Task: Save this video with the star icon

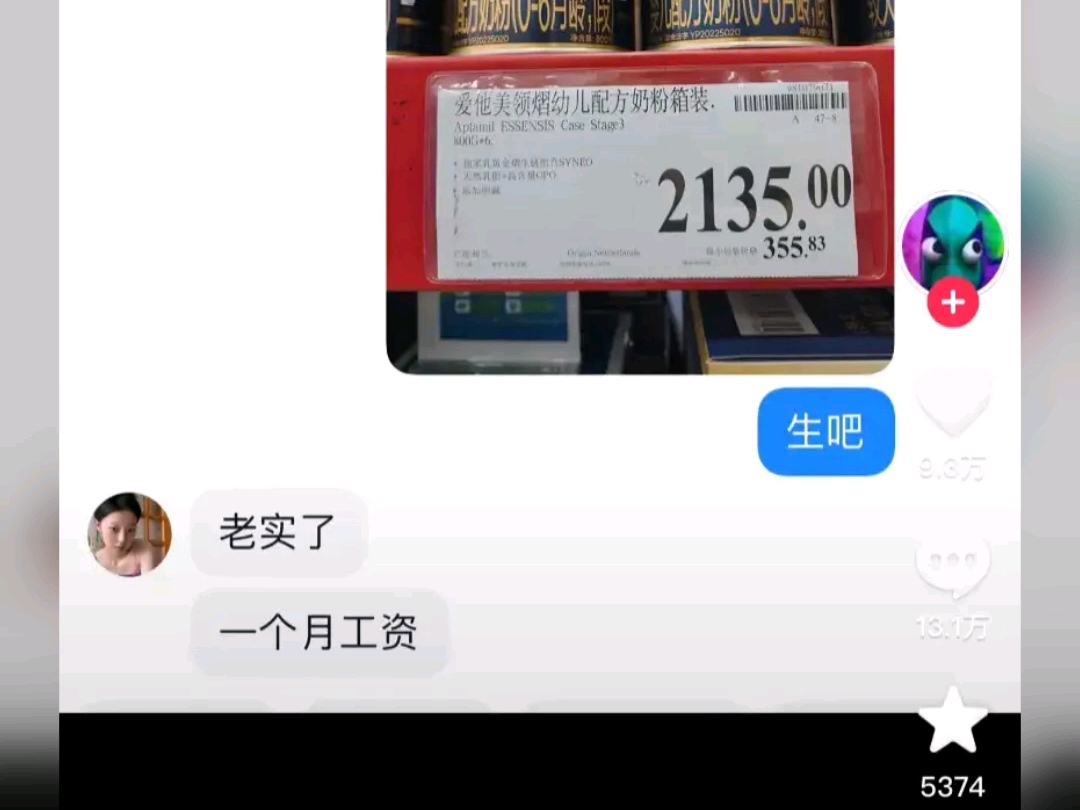Action: (952, 722)
